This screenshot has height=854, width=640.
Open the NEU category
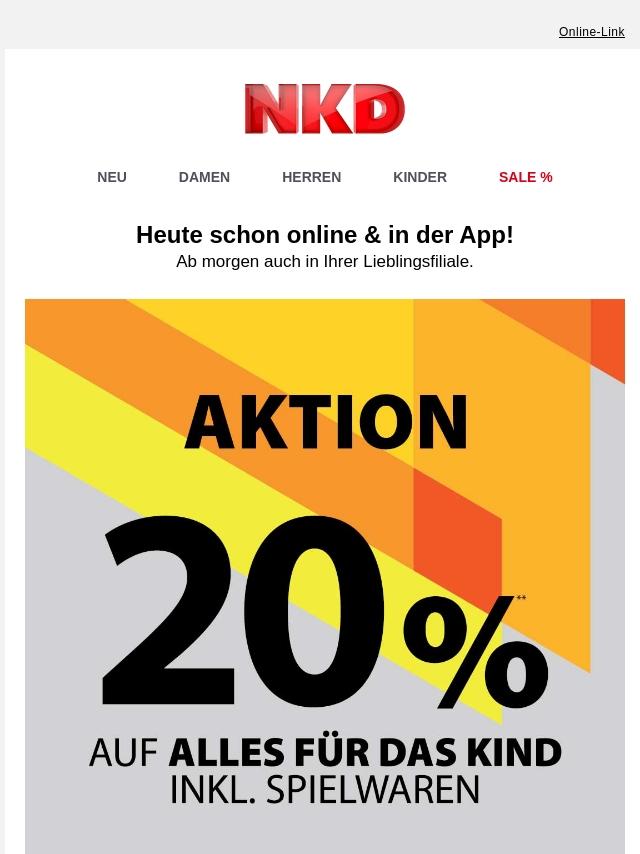pos(112,177)
